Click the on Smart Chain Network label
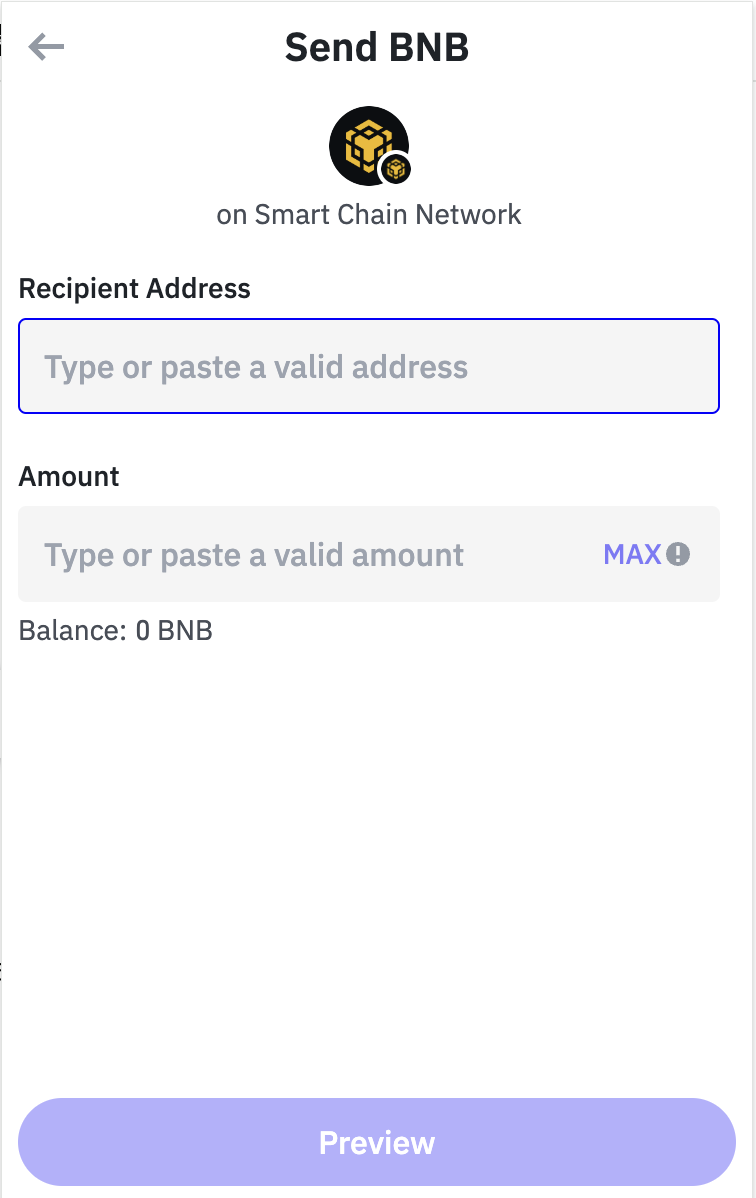Screen dimensions: 756x1198 coord(370,214)
